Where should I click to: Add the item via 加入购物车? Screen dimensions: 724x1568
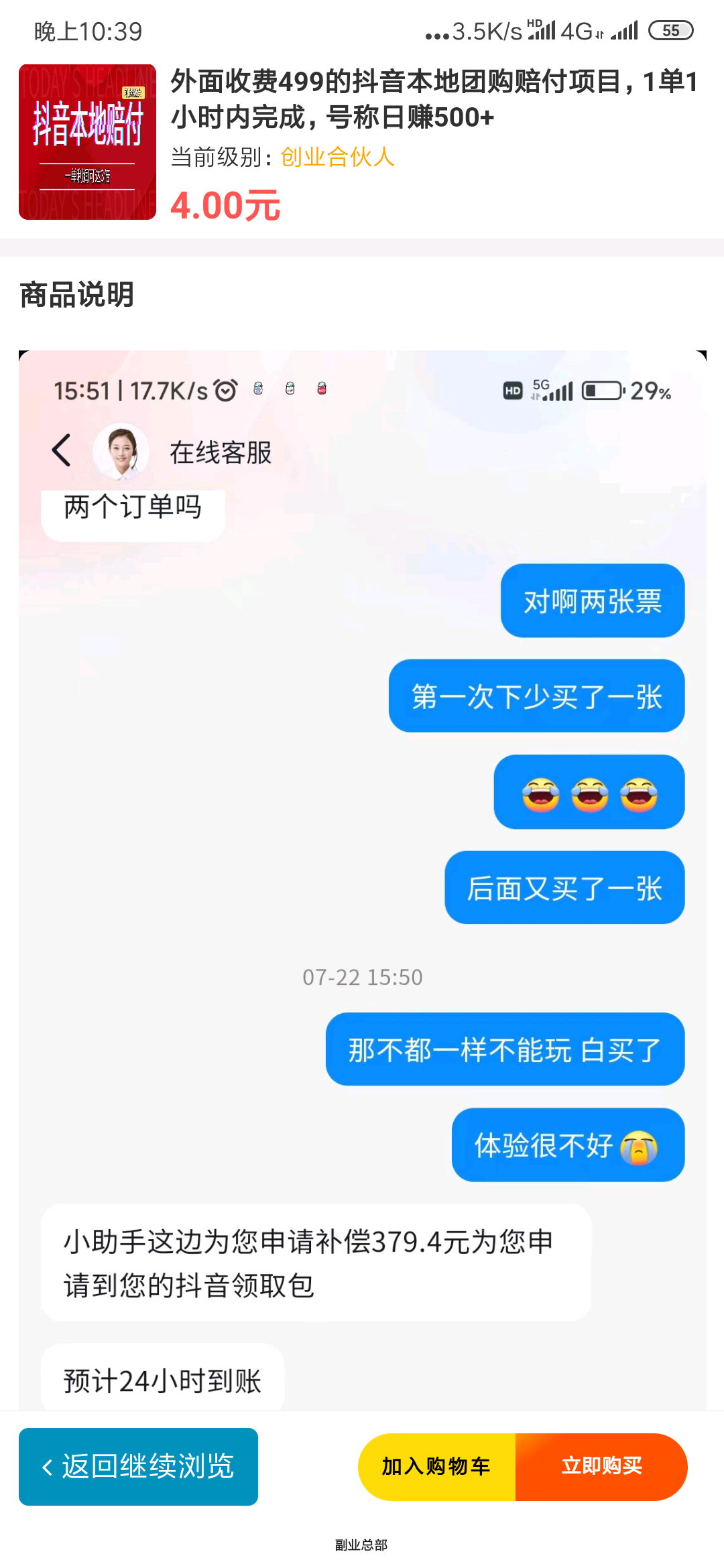pyautogui.click(x=436, y=1466)
